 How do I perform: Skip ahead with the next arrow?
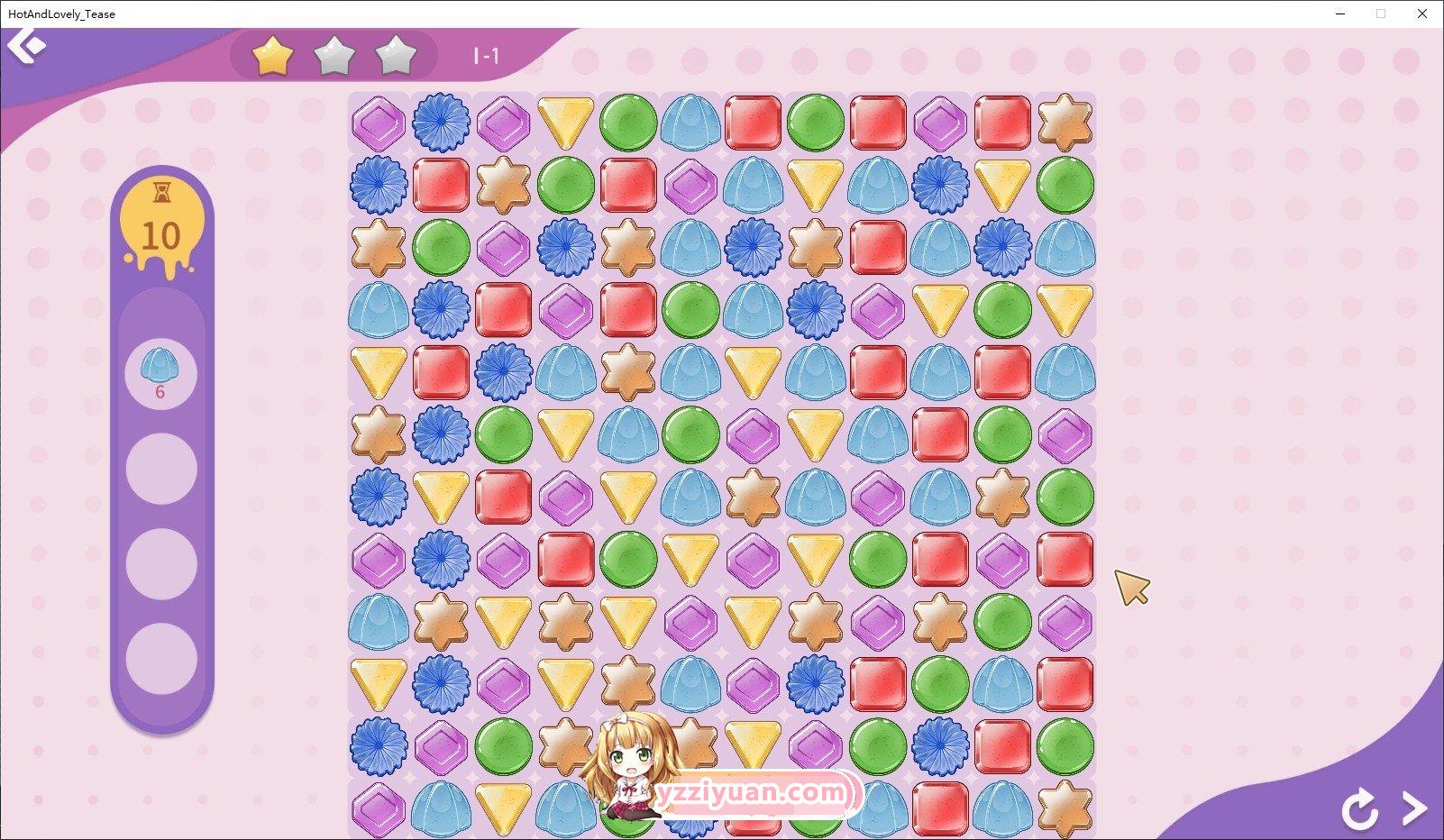pyautogui.click(x=1414, y=808)
